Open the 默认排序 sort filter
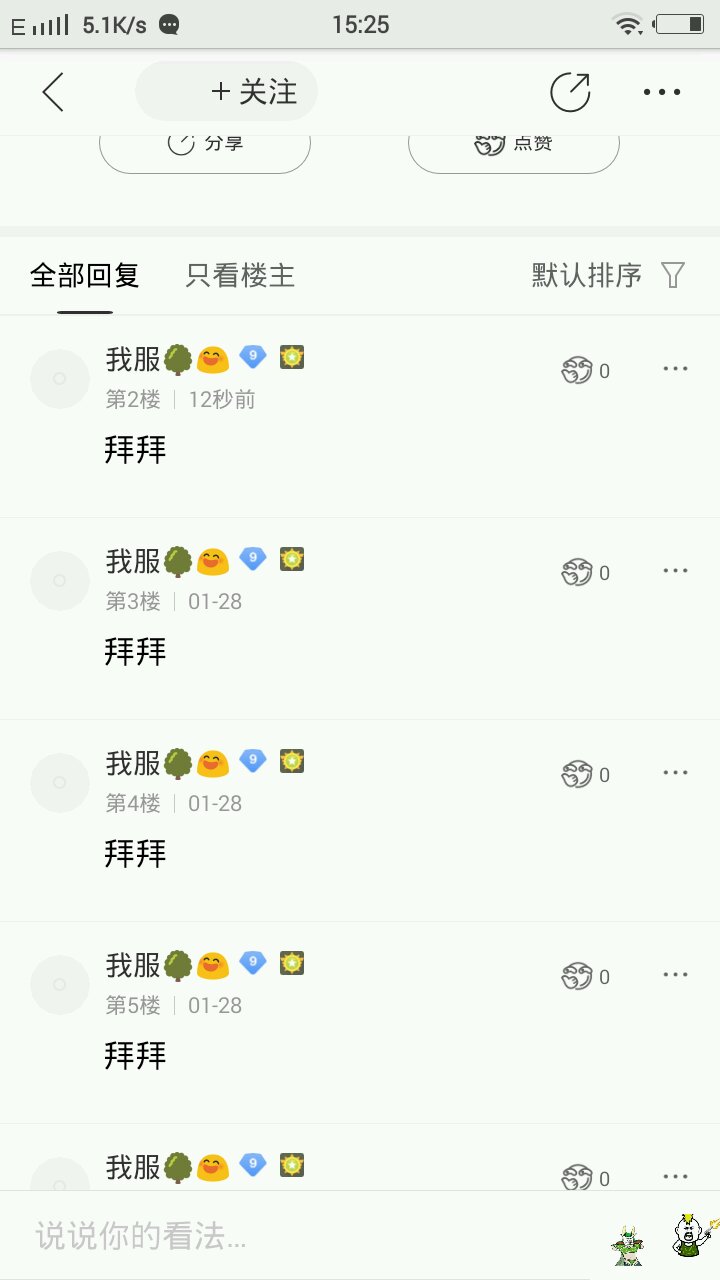The image size is (720, 1280). click(609, 275)
